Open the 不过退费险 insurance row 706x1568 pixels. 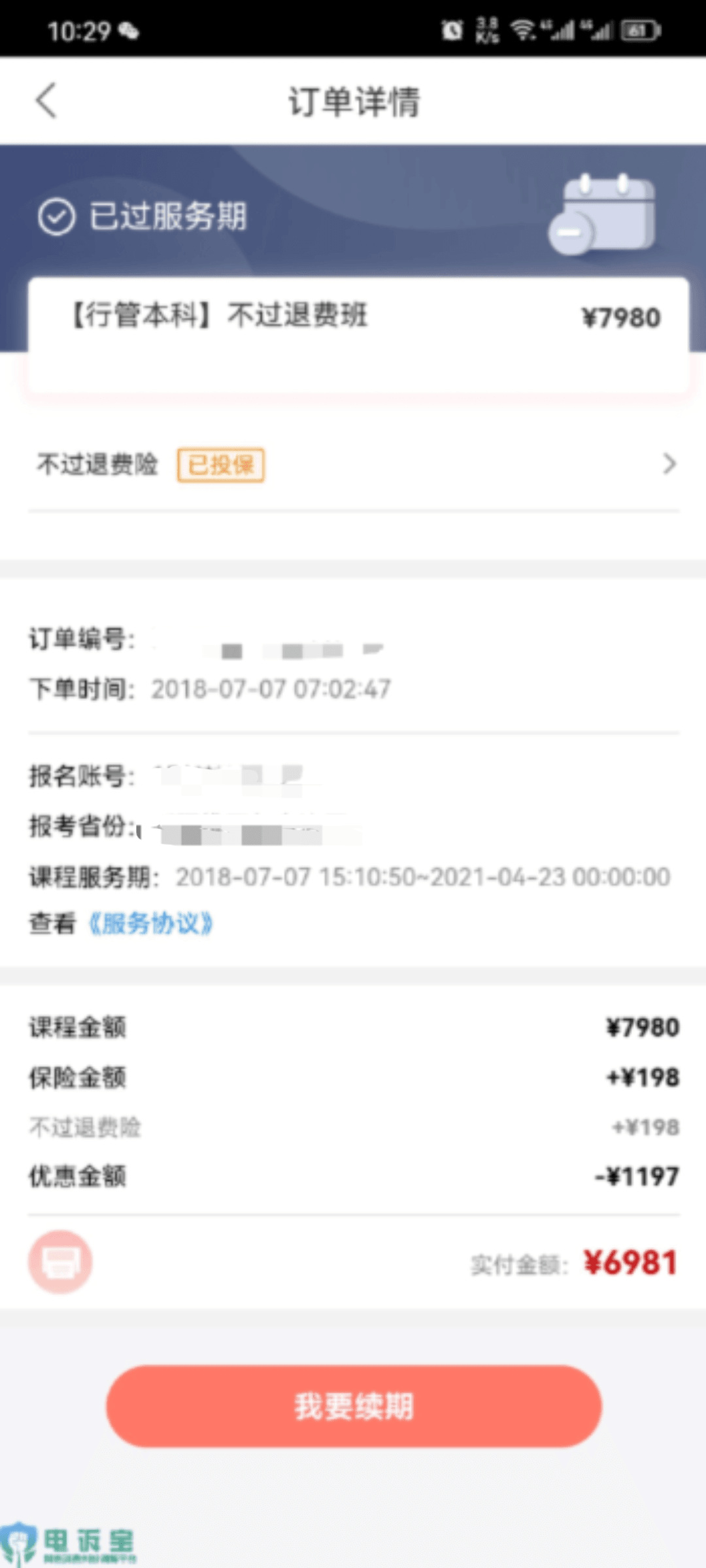coord(353,465)
